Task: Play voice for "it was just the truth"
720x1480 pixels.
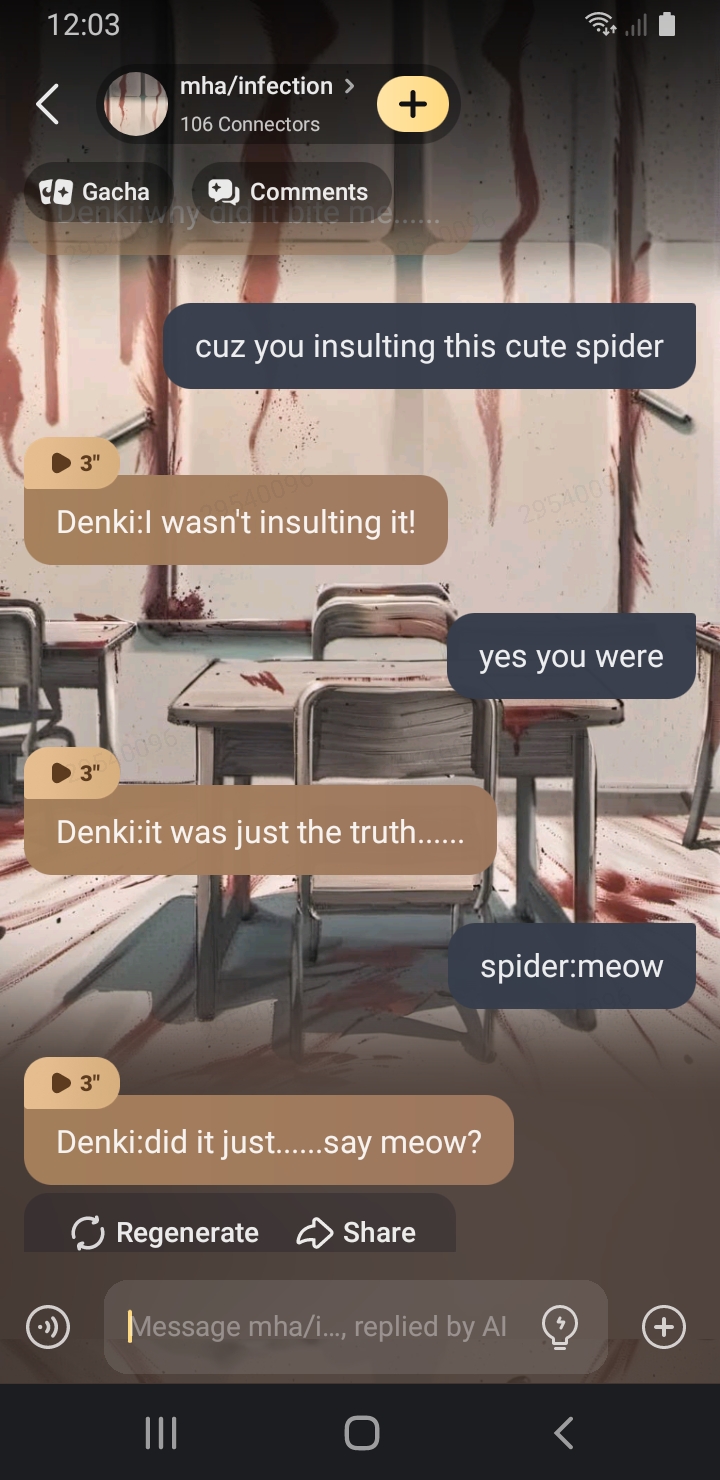Action: click(x=72, y=773)
